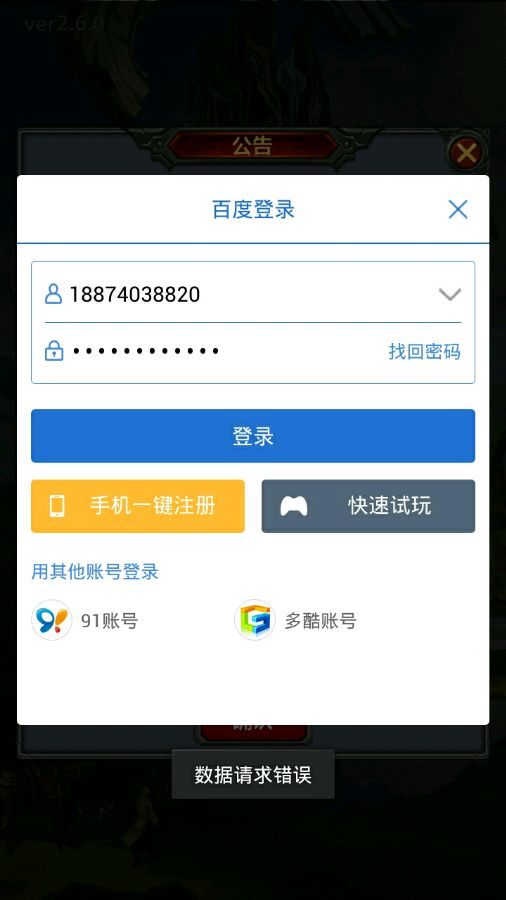Open the 找回密码 link
The image size is (506, 900).
tap(424, 351)
